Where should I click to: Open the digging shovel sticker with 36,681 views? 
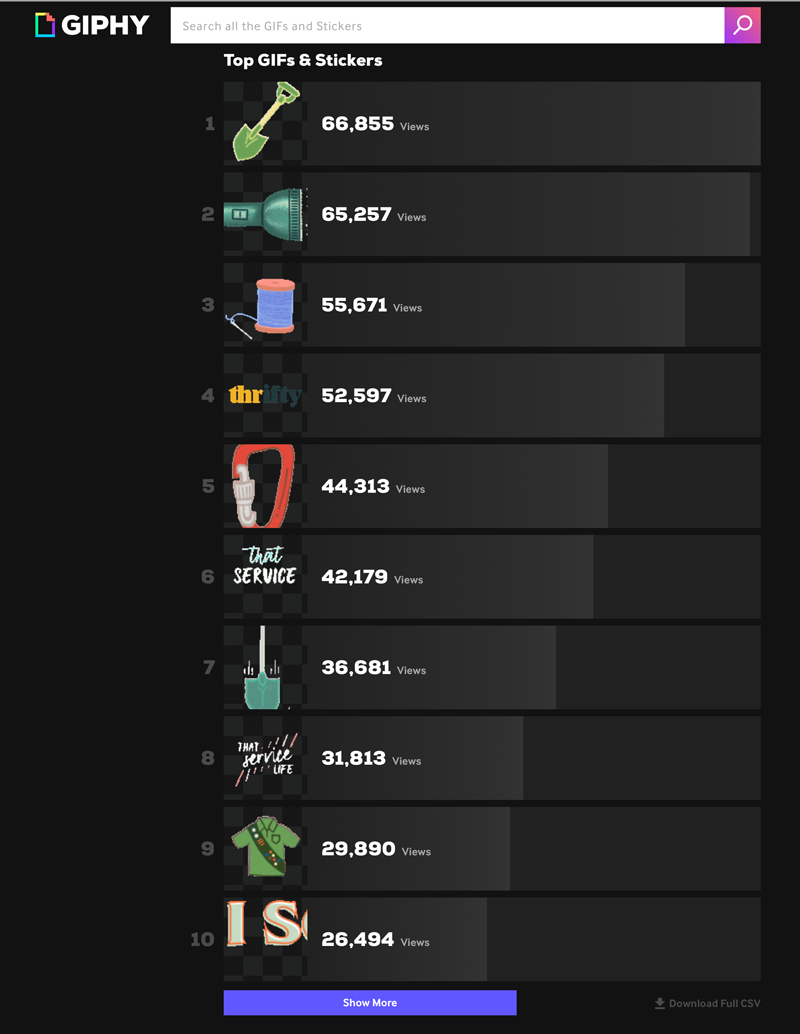pyautogui.click(x=265, y=667)
